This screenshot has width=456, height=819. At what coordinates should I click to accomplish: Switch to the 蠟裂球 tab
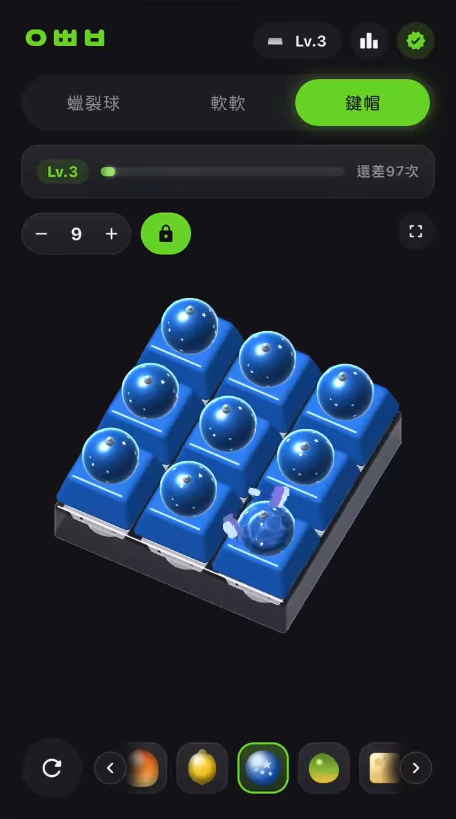(93, 103)
